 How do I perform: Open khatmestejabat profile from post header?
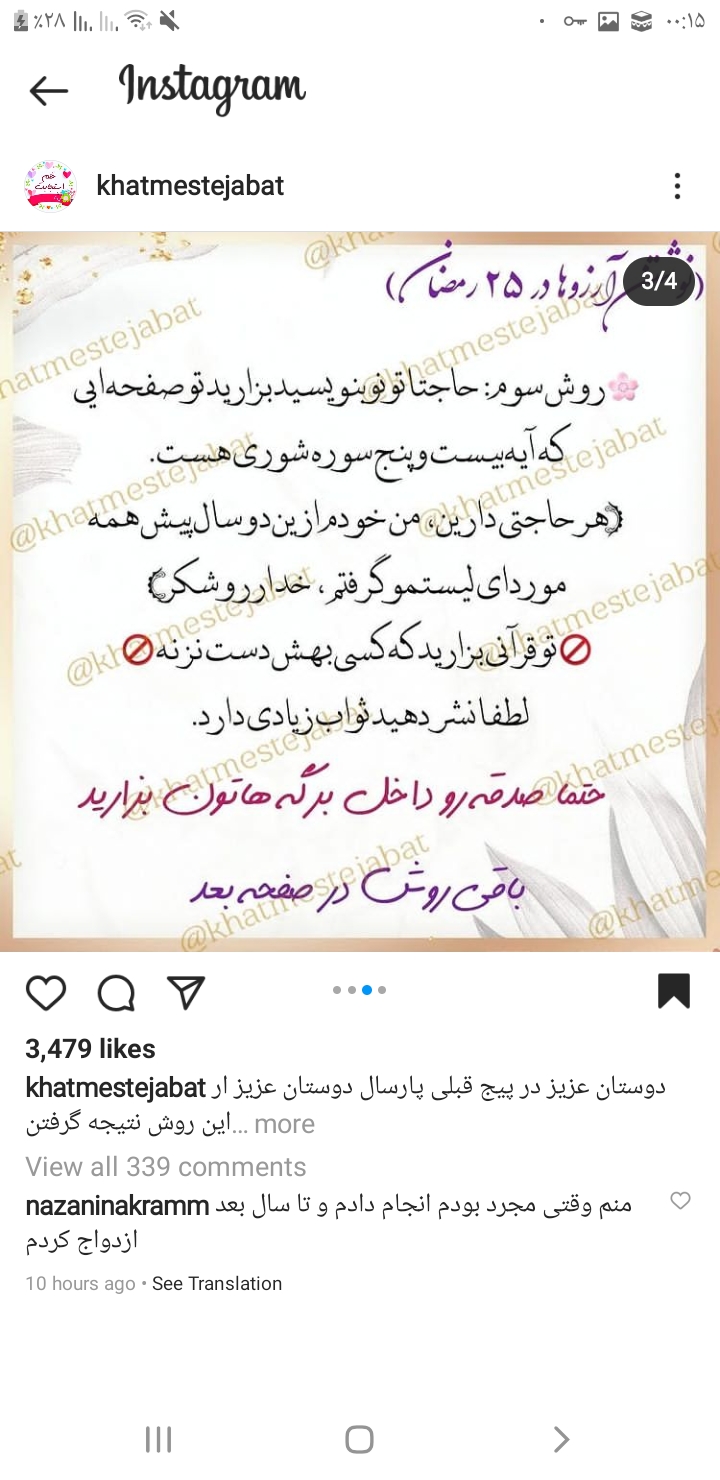tap(190, 186)
